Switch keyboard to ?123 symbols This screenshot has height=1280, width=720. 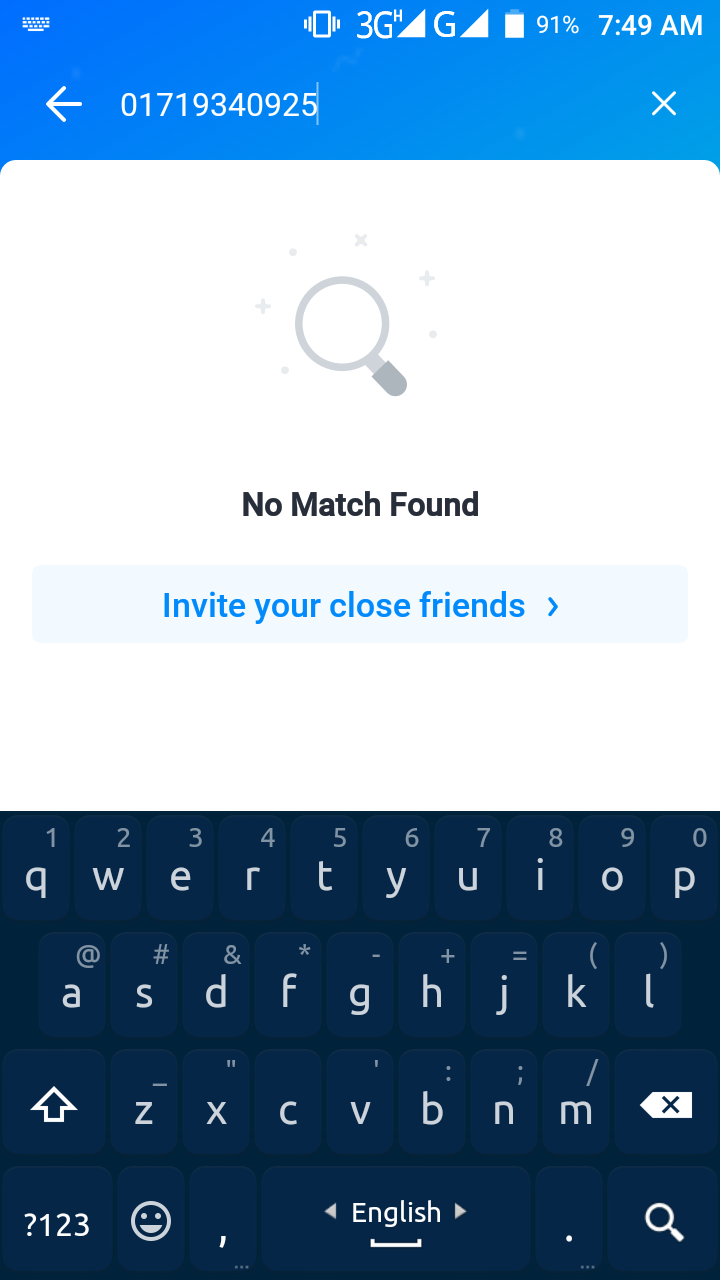tap(57, 1223)
